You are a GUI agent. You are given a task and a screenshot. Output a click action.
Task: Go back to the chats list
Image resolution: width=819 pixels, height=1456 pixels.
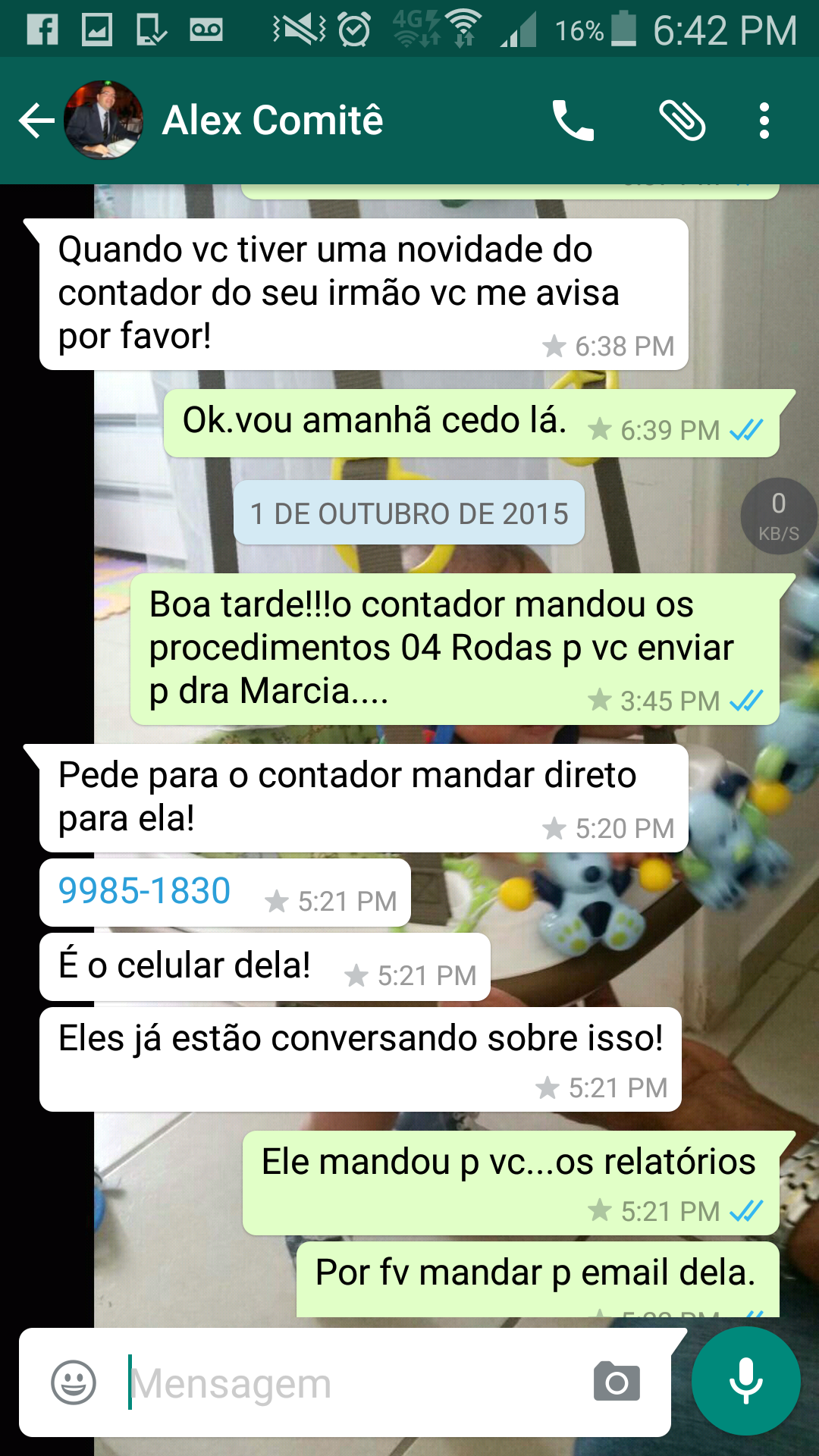click(36, 121)
